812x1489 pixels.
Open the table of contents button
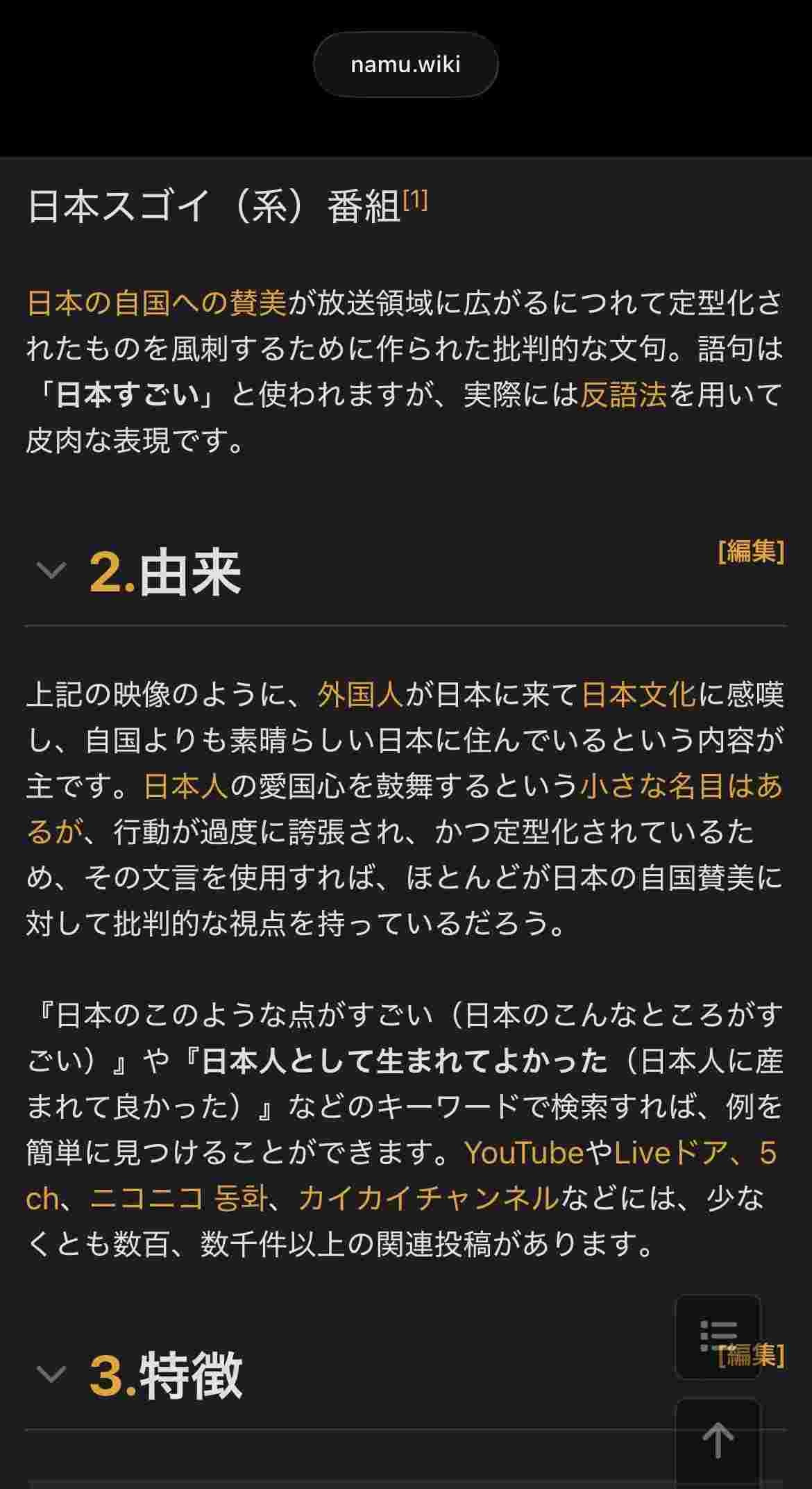tap(718, 1336)
